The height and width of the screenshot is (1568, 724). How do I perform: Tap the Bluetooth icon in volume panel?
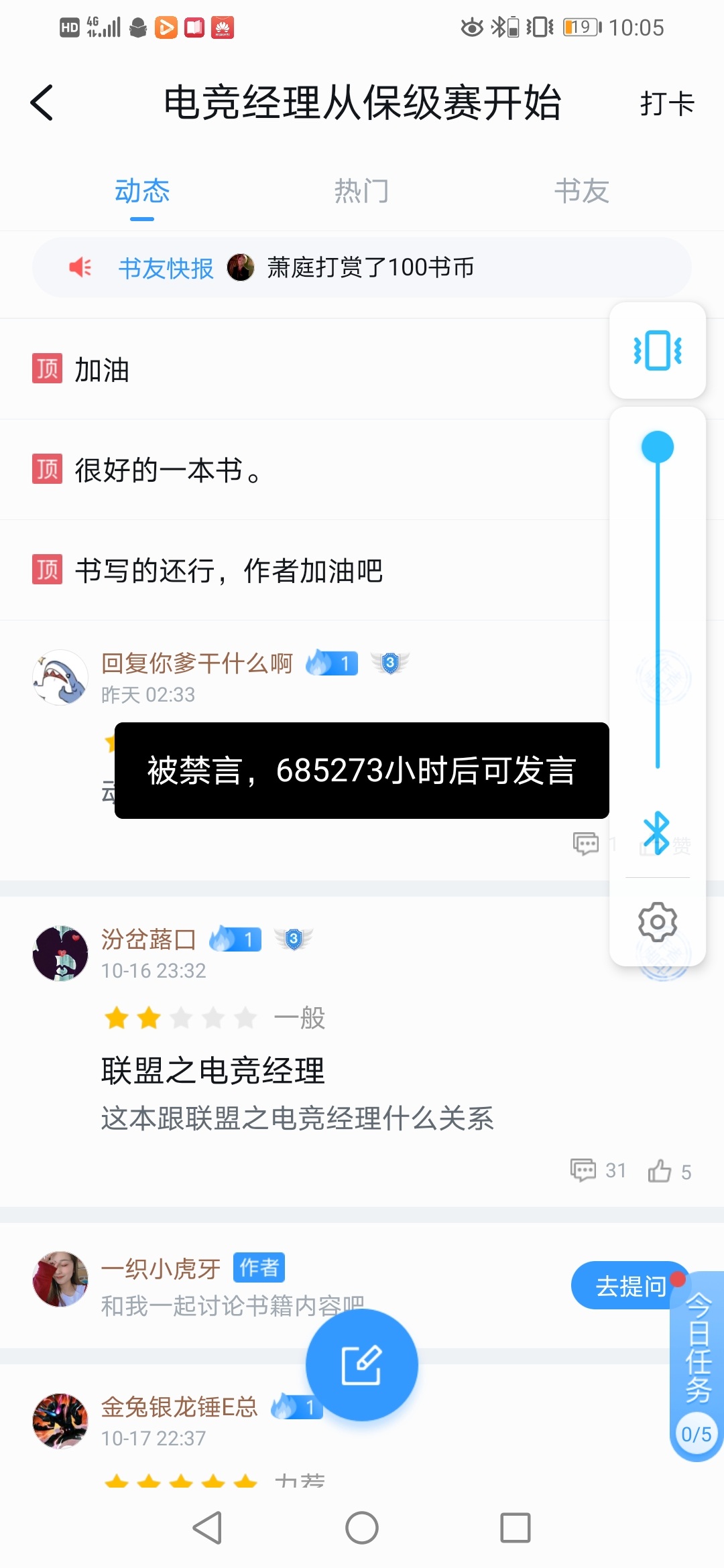[x=657, y=833]
